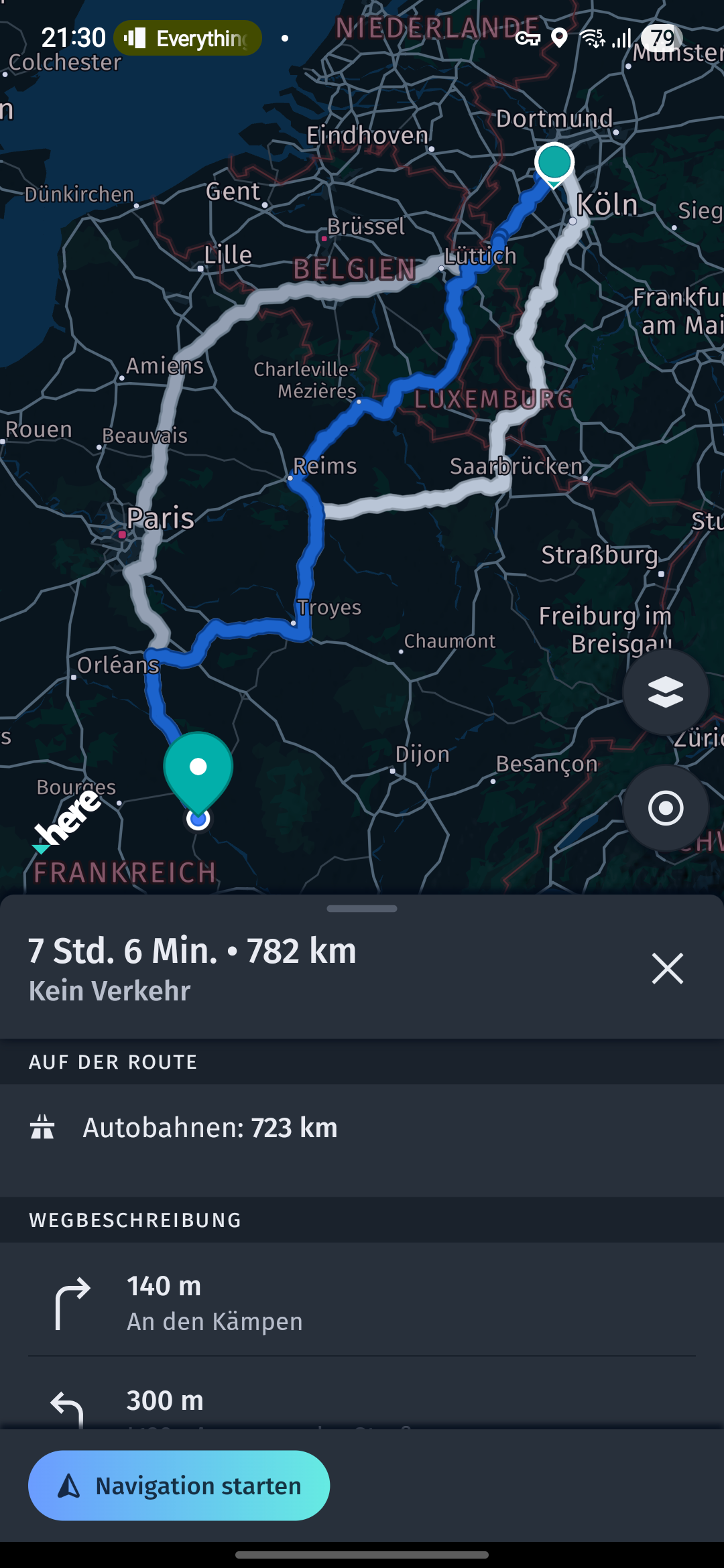Tap the teal start point marker near Dortmund
724x1568 pixels.
pos(553,161)
